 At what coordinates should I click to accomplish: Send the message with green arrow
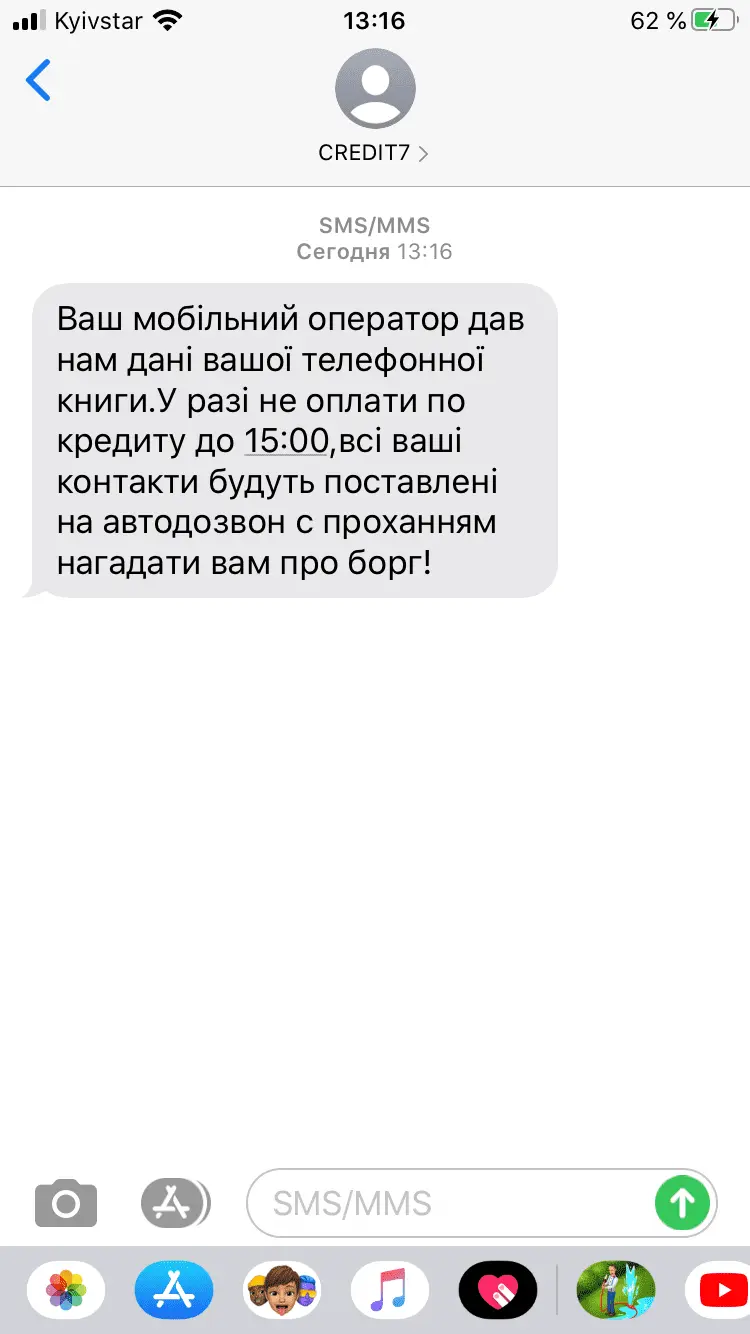point(682,1202)
